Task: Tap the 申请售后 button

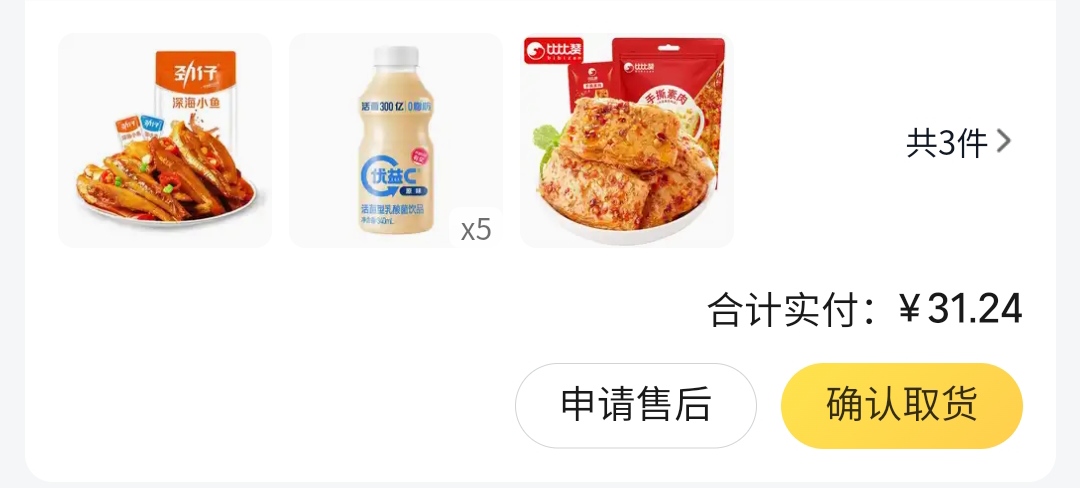Action: pyautogui.click(x=635, y=405)
